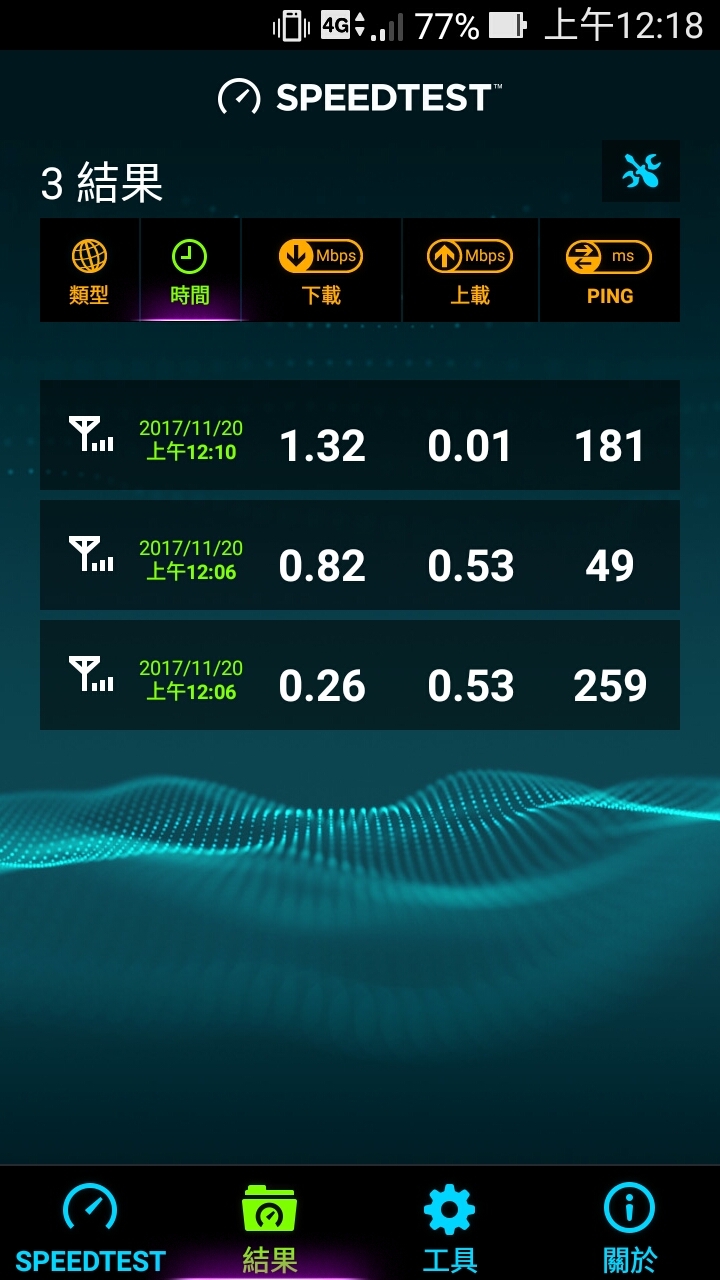Sort results by 類型 column
Image resolution: width=720 pixels, height=1280 pixels.
89,271
